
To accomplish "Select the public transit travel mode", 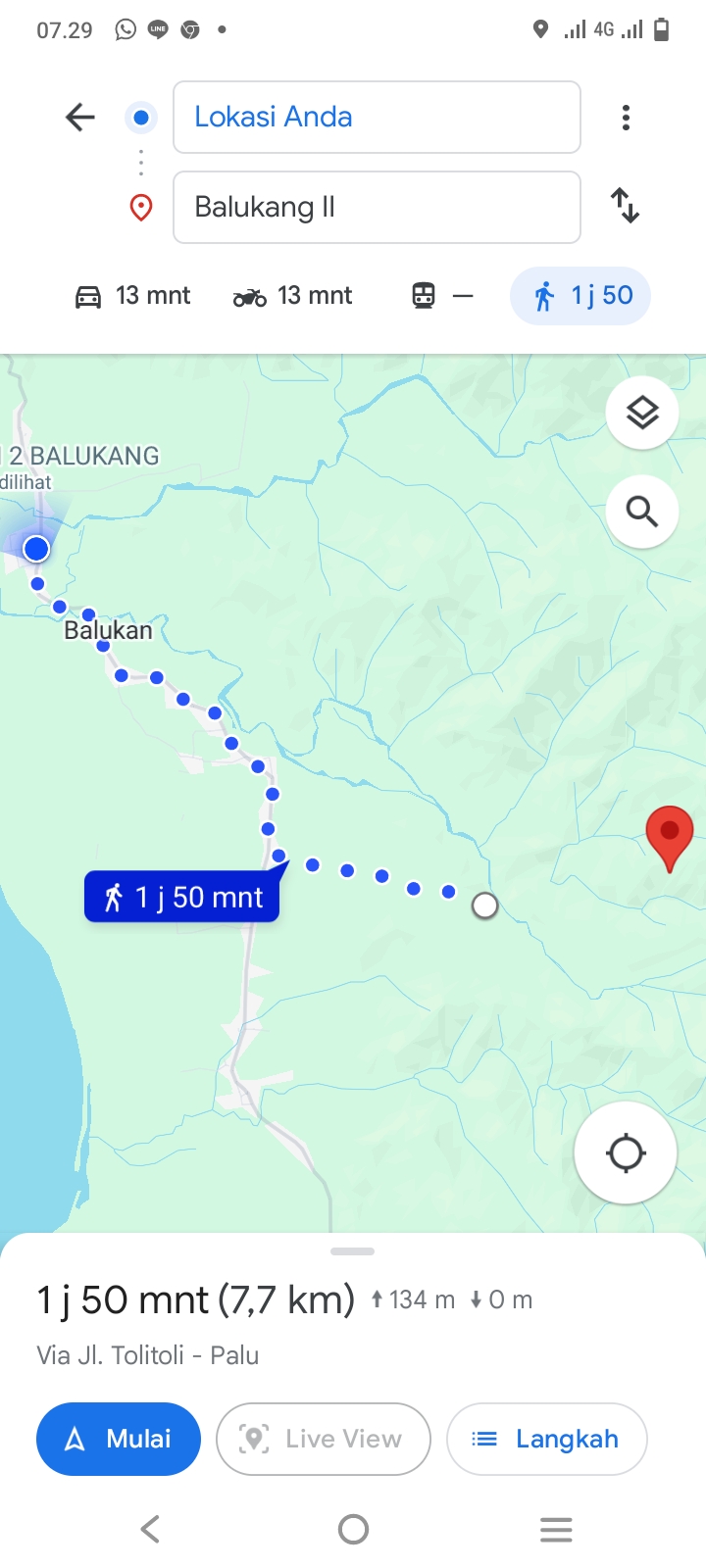I will [442, 296].
